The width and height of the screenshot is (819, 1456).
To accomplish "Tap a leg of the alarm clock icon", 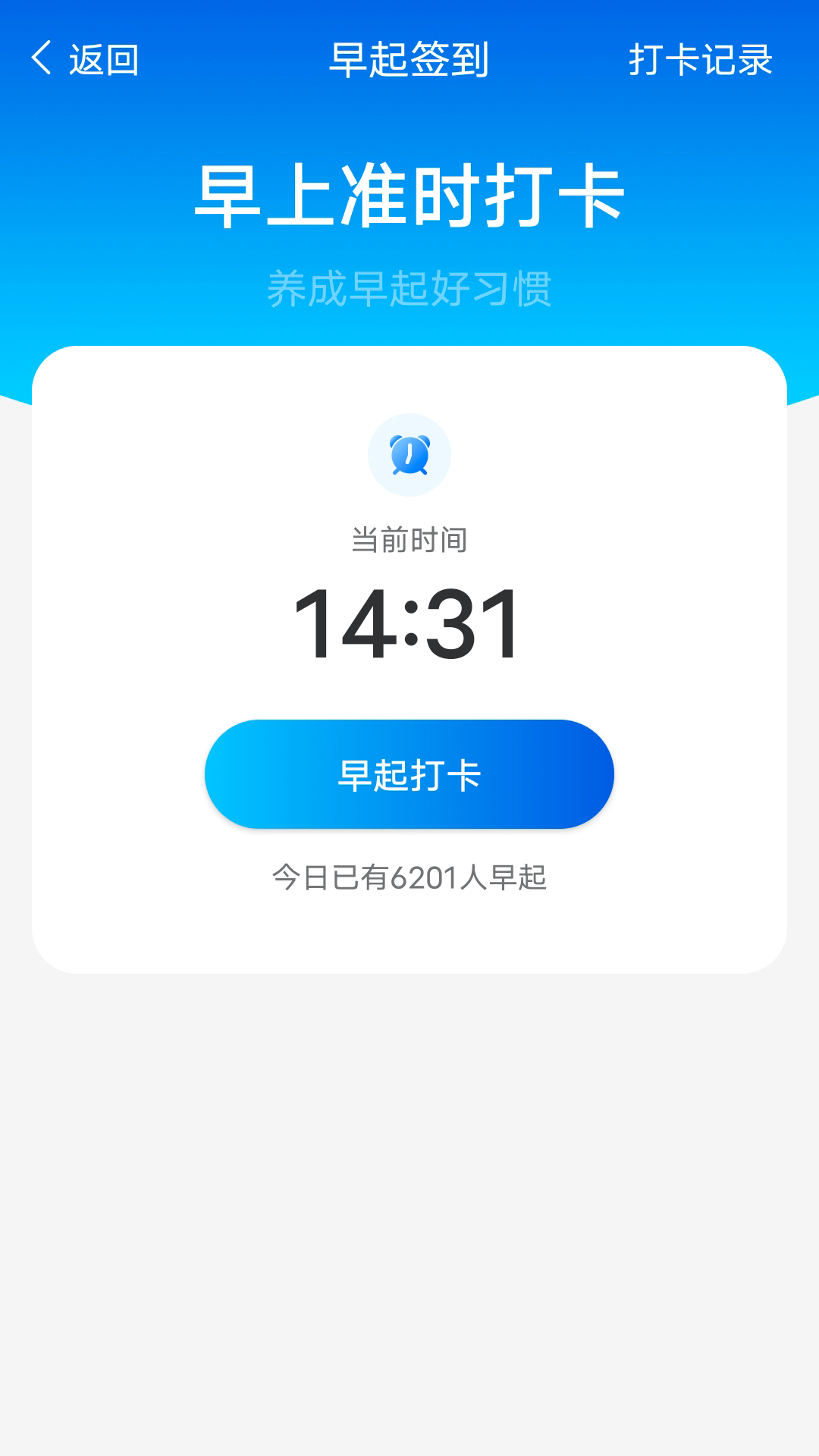I will point(397,472).
